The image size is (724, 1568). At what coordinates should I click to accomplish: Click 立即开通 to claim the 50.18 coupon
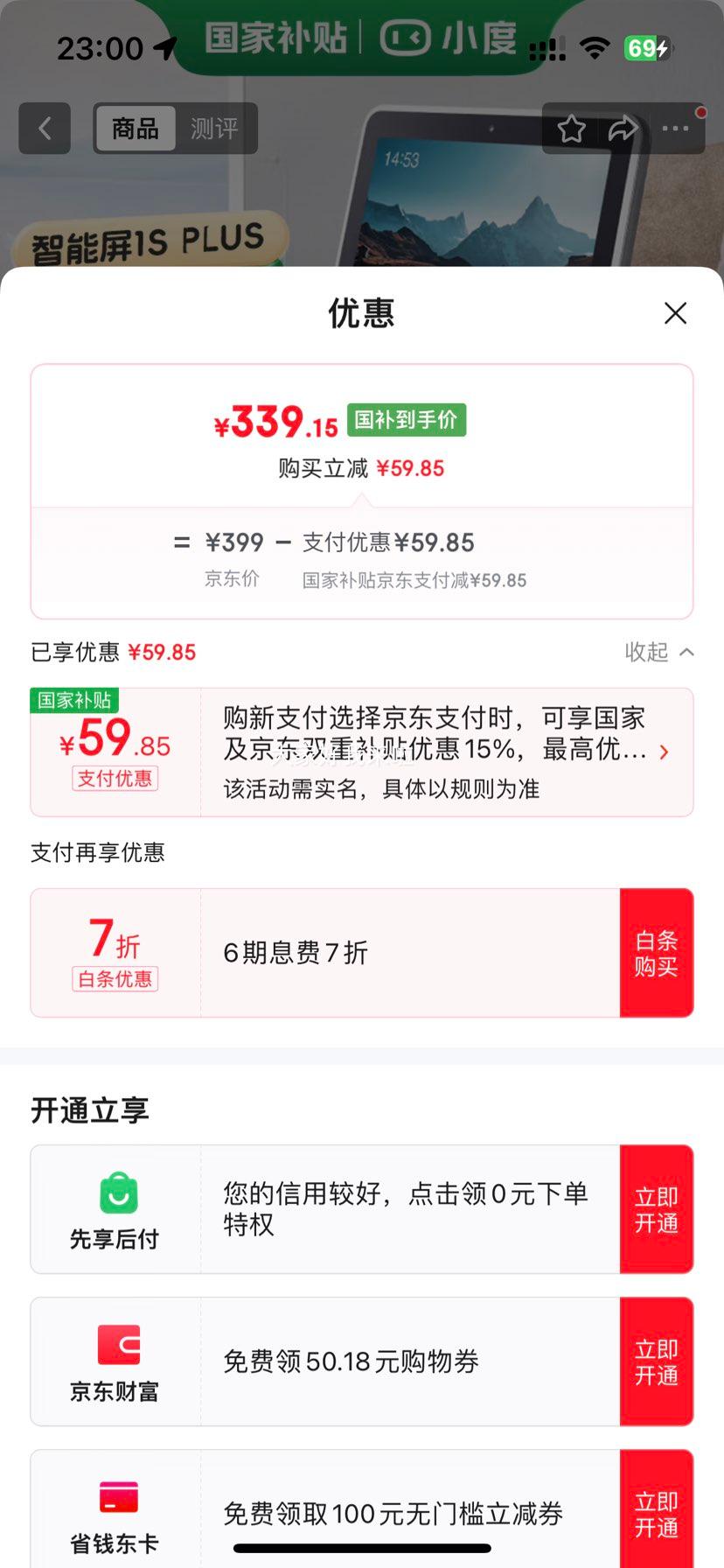coord(657,1361)
